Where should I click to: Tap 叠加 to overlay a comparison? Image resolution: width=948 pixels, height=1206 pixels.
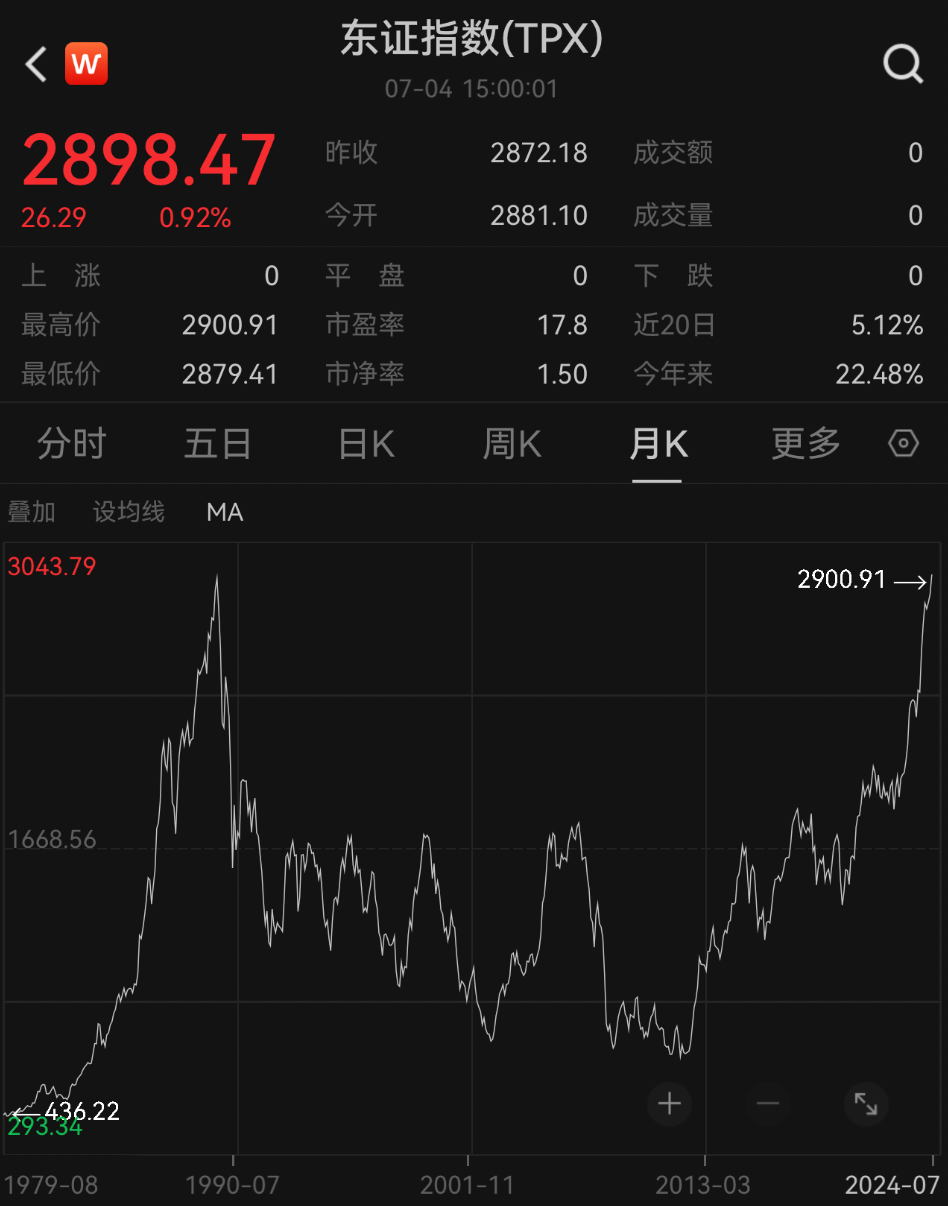[x=32, y=512]
